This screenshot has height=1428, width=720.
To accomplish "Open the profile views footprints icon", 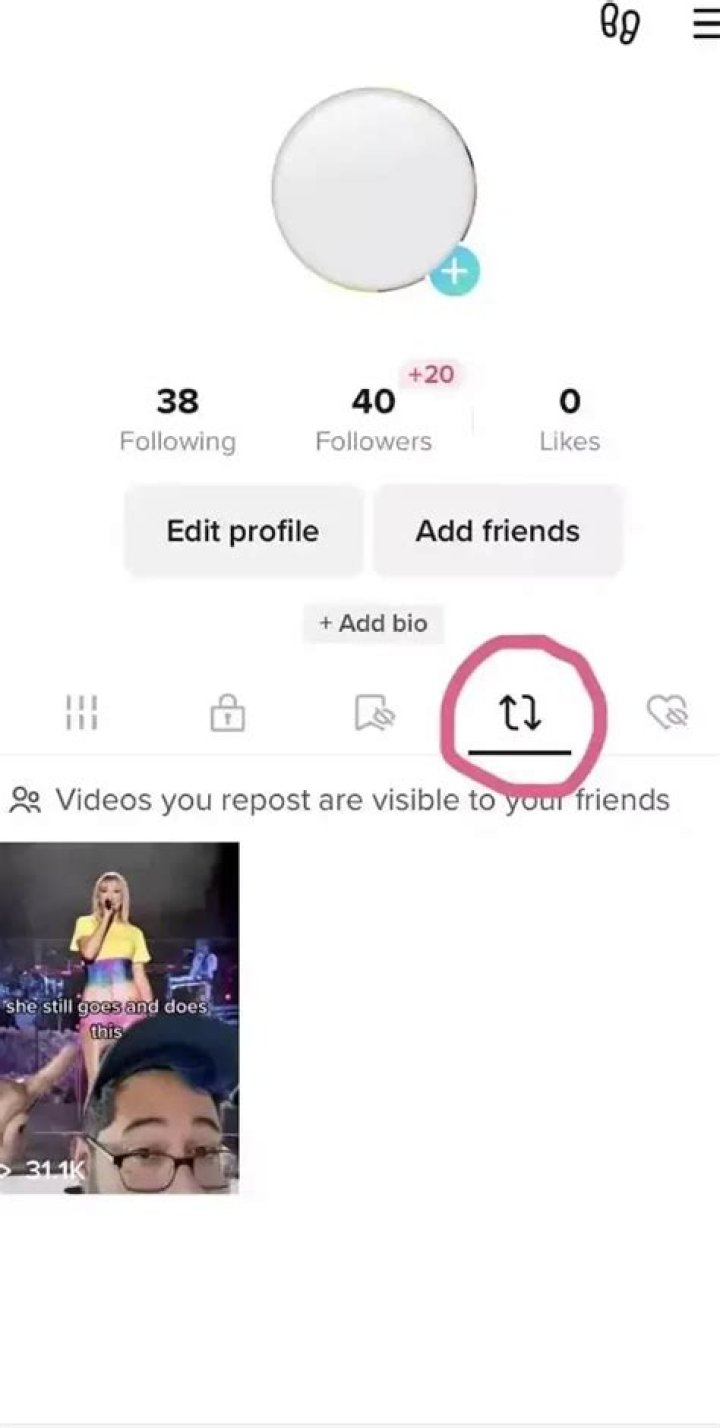I will (620, 22).
